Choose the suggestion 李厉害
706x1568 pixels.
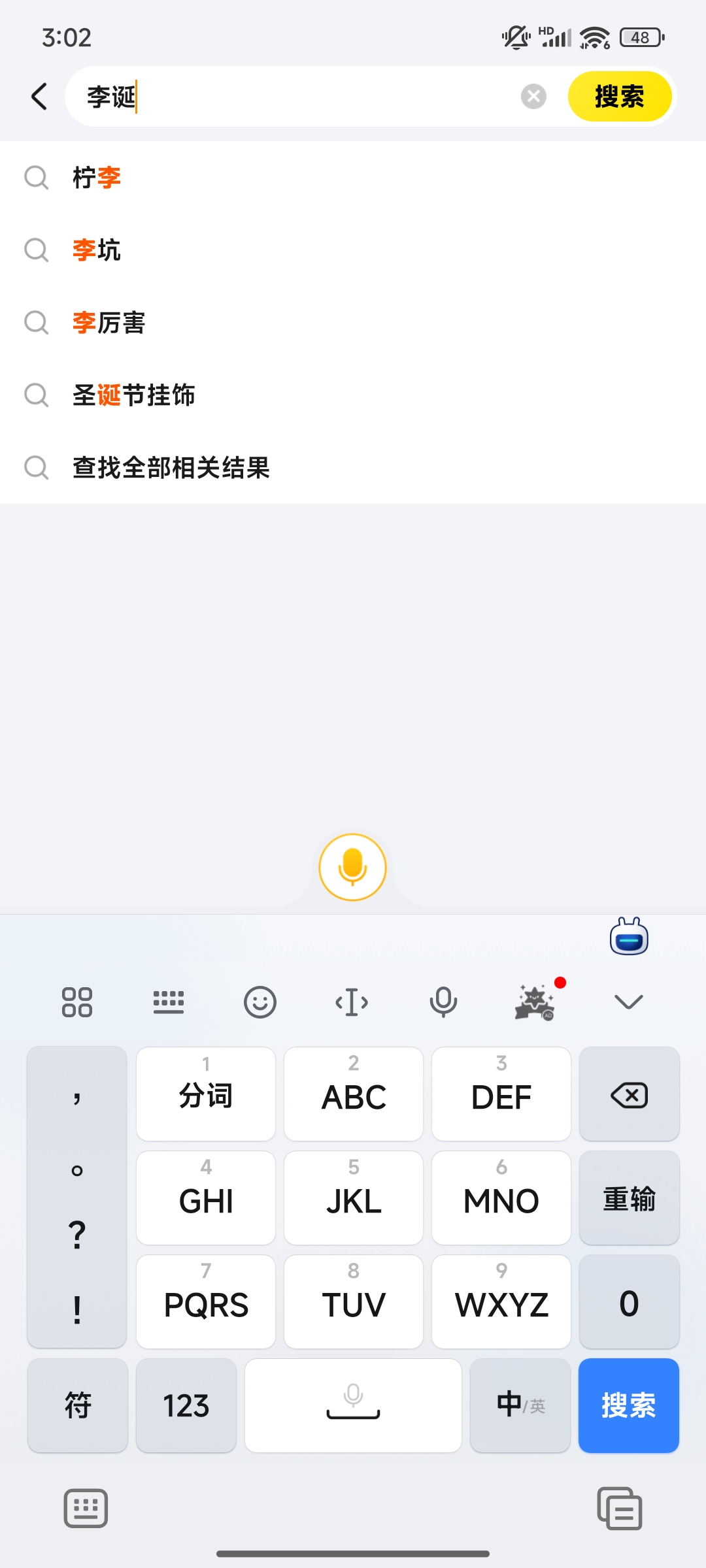(353, 322)
